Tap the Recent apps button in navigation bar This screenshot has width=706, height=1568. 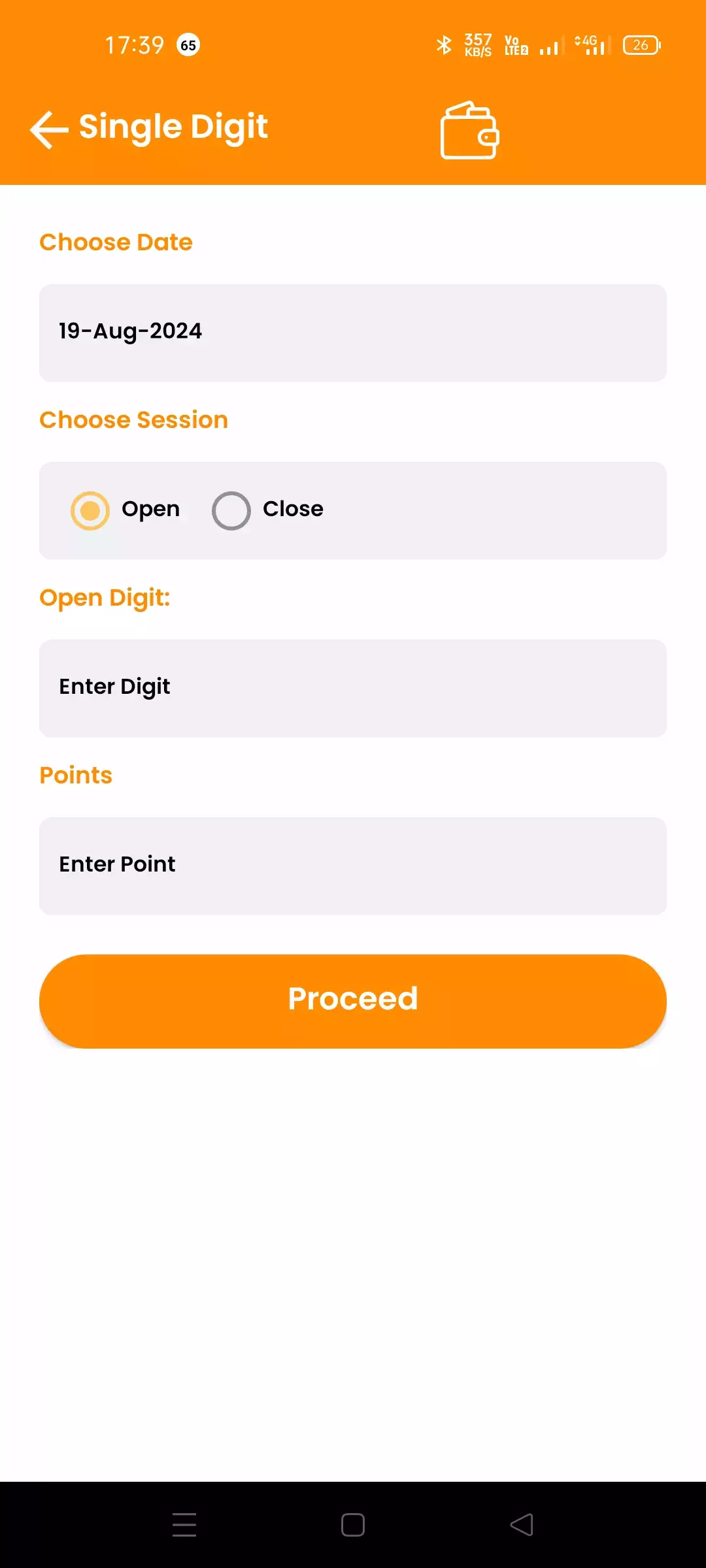[185, 1524]
